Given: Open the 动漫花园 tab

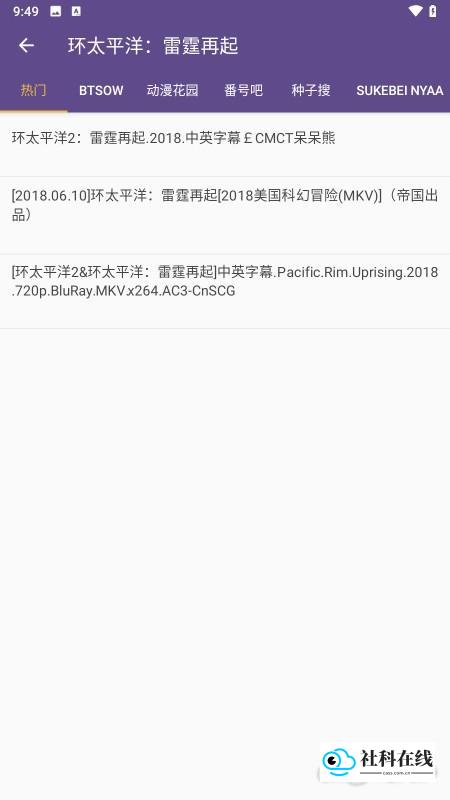Looking at the screenshot, I should coord(172,90).
